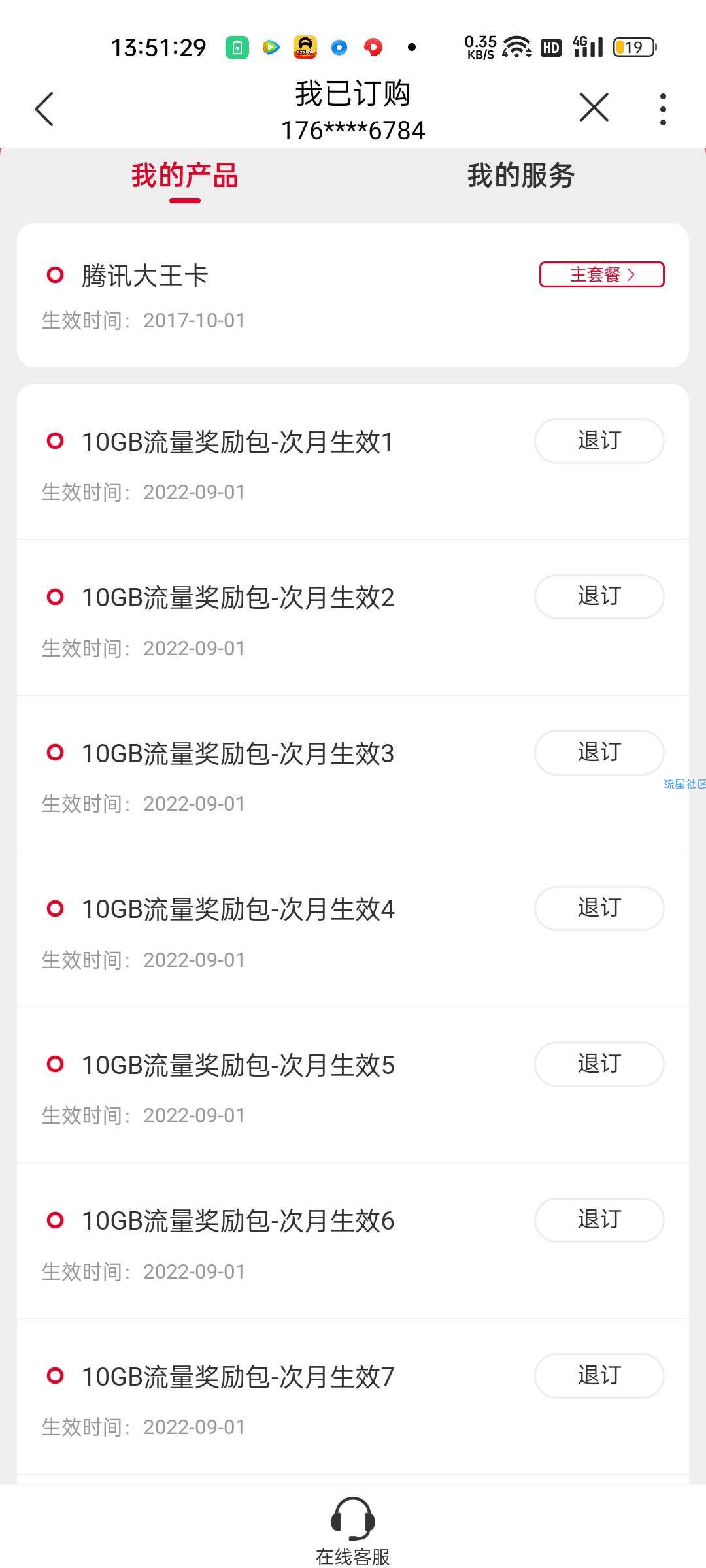Switch to the 我的服务 tab

(520, 176)
